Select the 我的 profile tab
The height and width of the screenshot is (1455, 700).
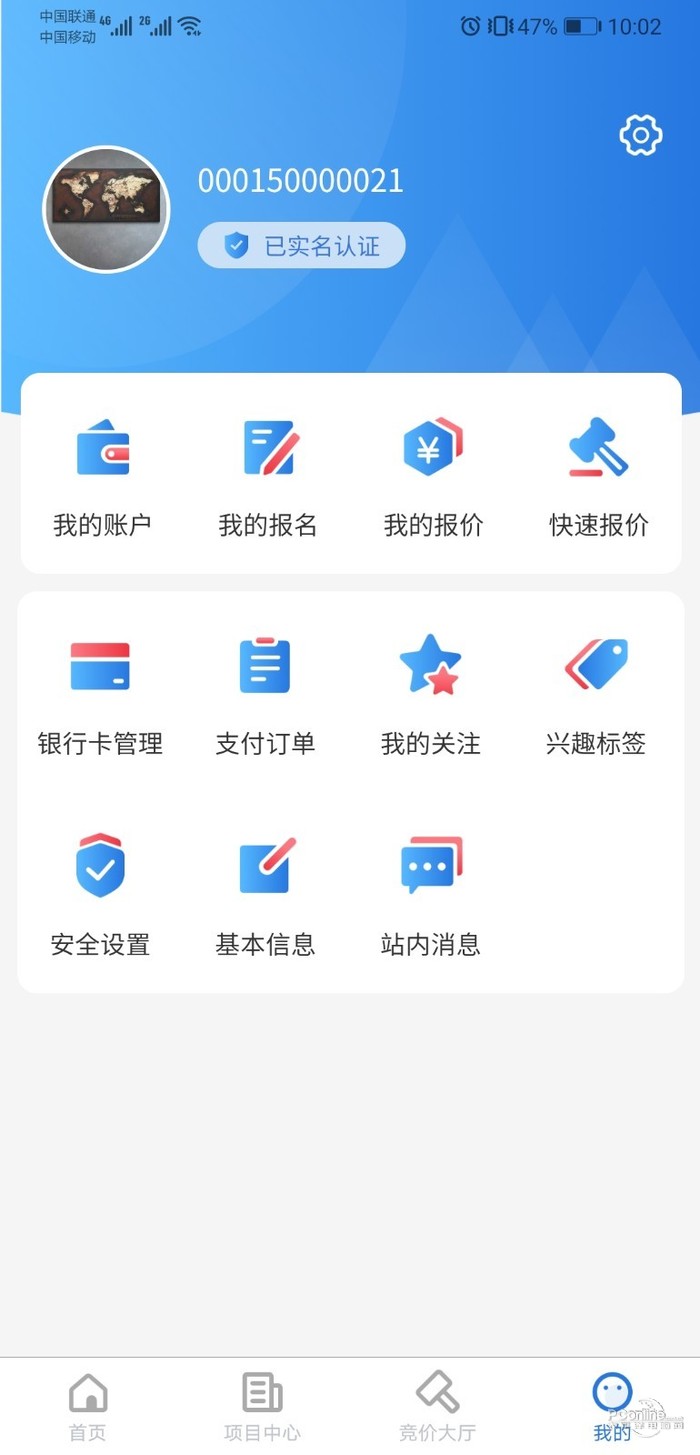[x=612, y=1406]
